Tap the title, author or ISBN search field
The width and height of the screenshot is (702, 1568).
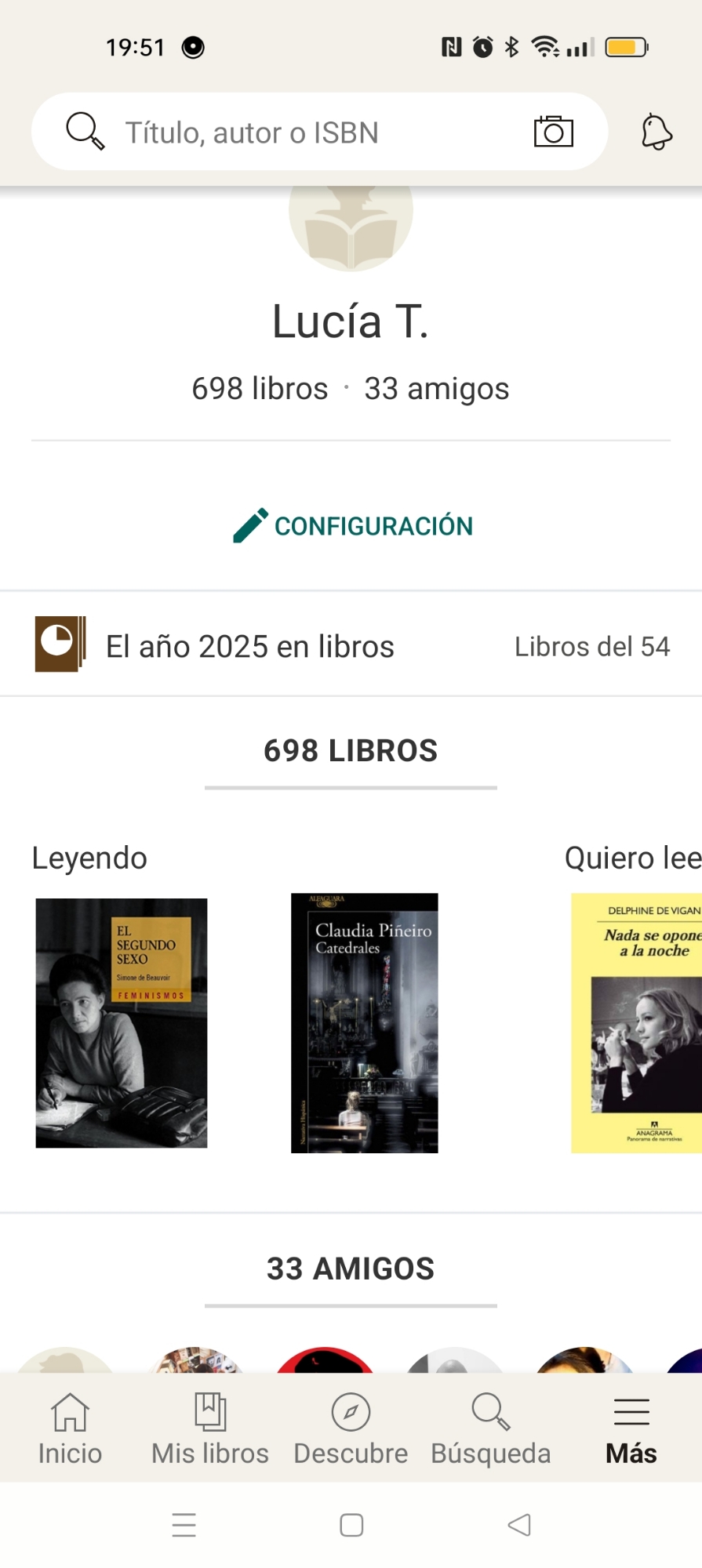coord(314,132)
